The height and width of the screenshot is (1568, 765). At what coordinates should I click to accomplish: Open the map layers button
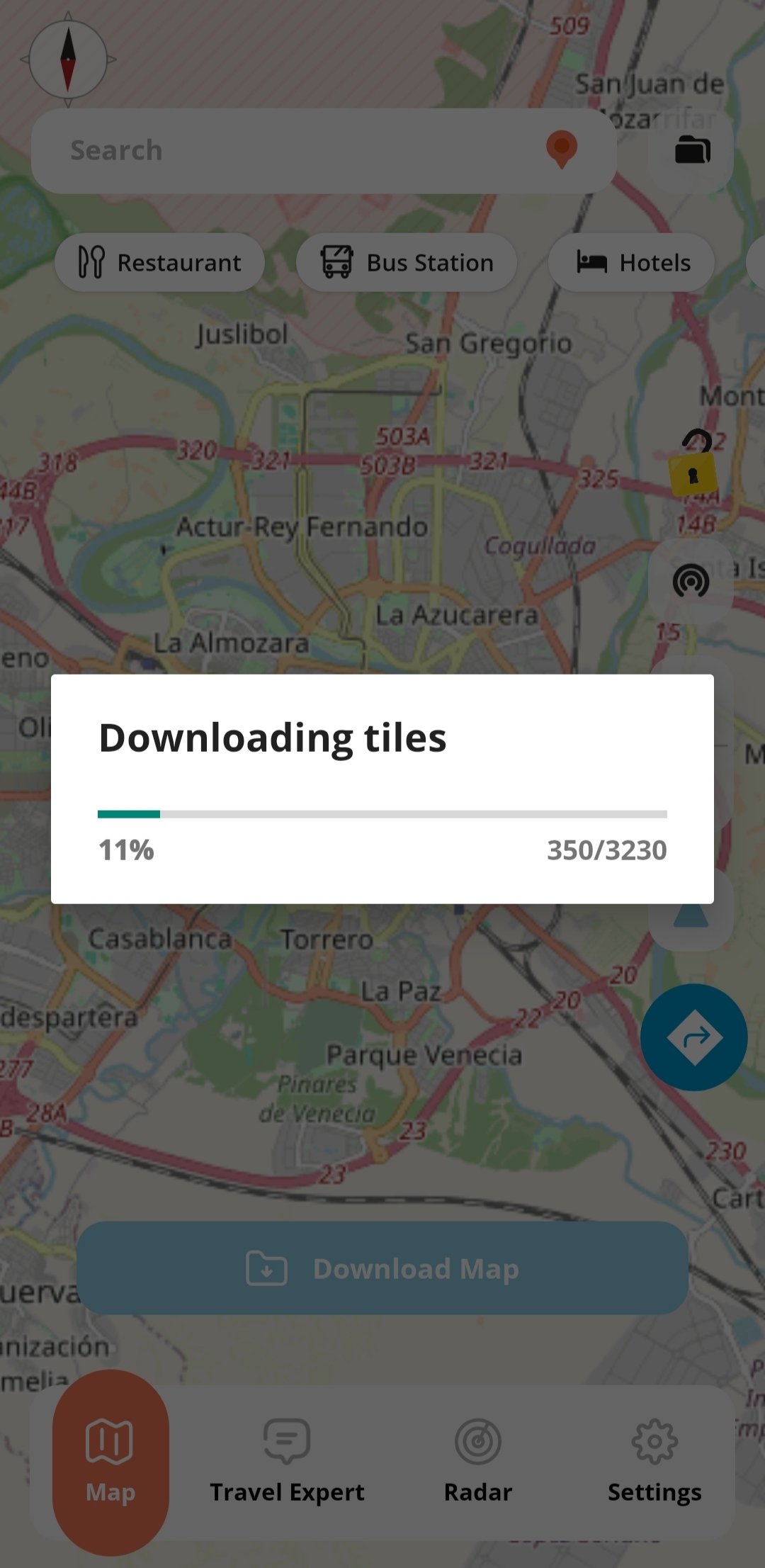692,150
